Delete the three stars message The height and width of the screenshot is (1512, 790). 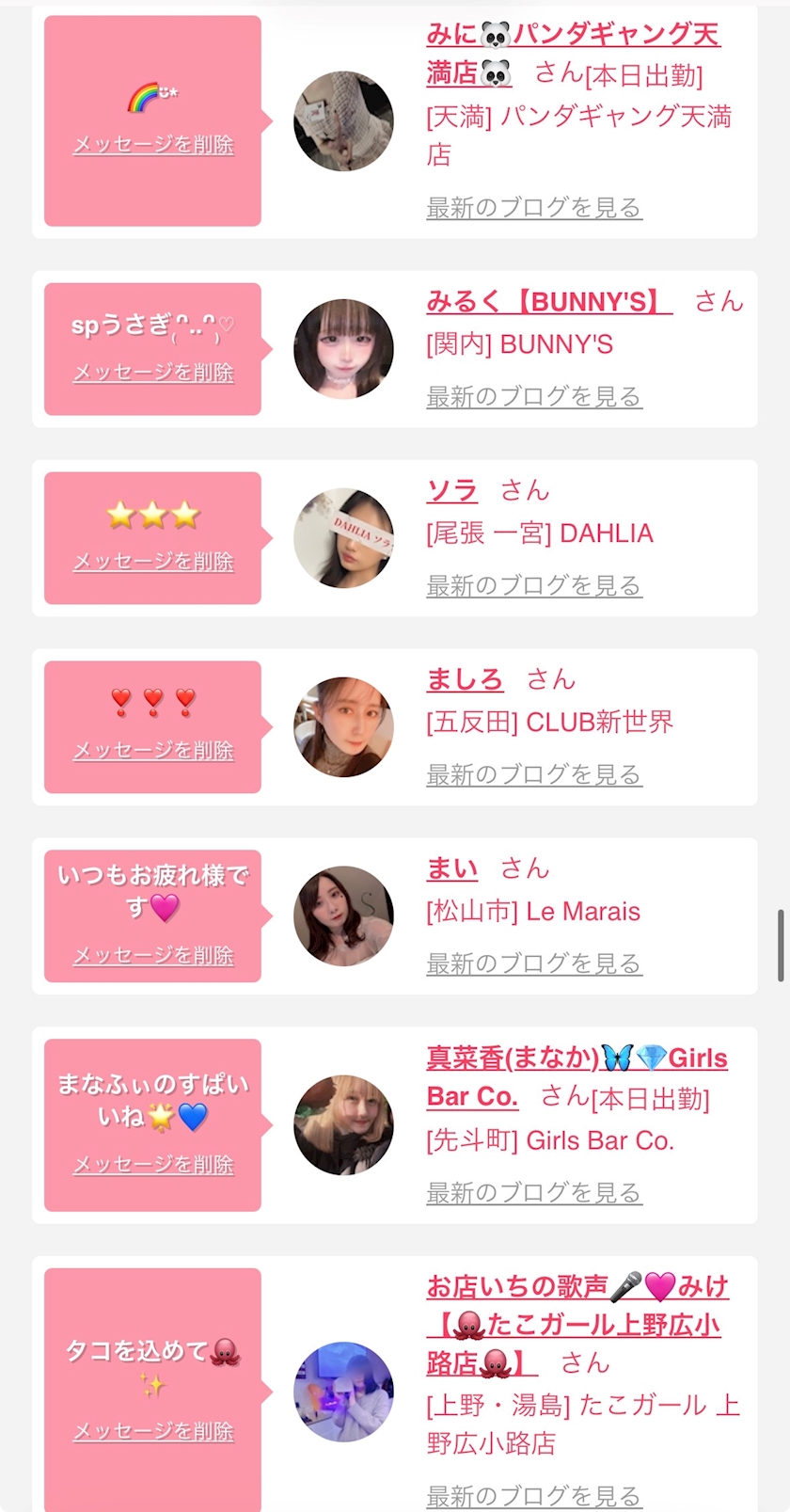pyautogui.click(x=153, y=562)
